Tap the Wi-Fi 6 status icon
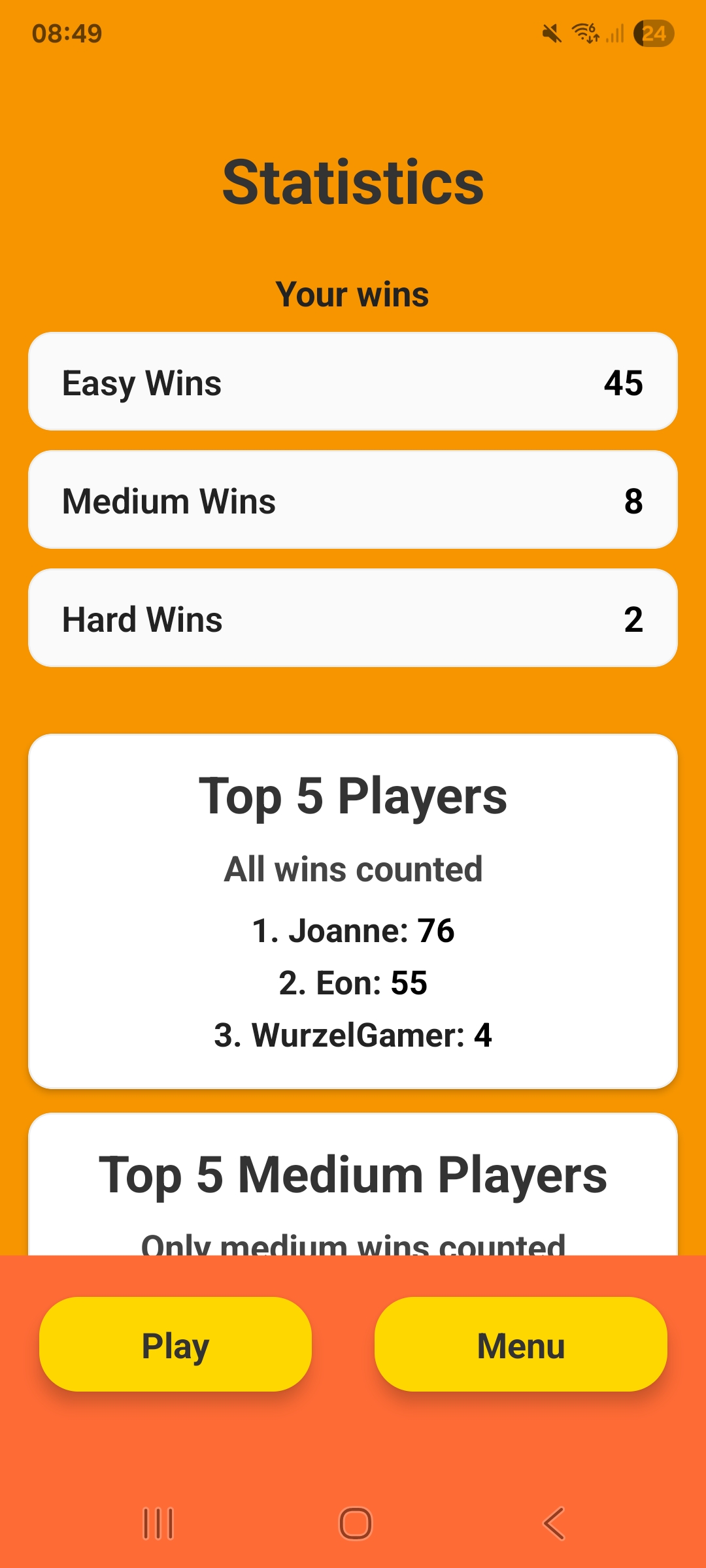The height and width of the screenshot is (1568, 706). [x=585, y=33]
